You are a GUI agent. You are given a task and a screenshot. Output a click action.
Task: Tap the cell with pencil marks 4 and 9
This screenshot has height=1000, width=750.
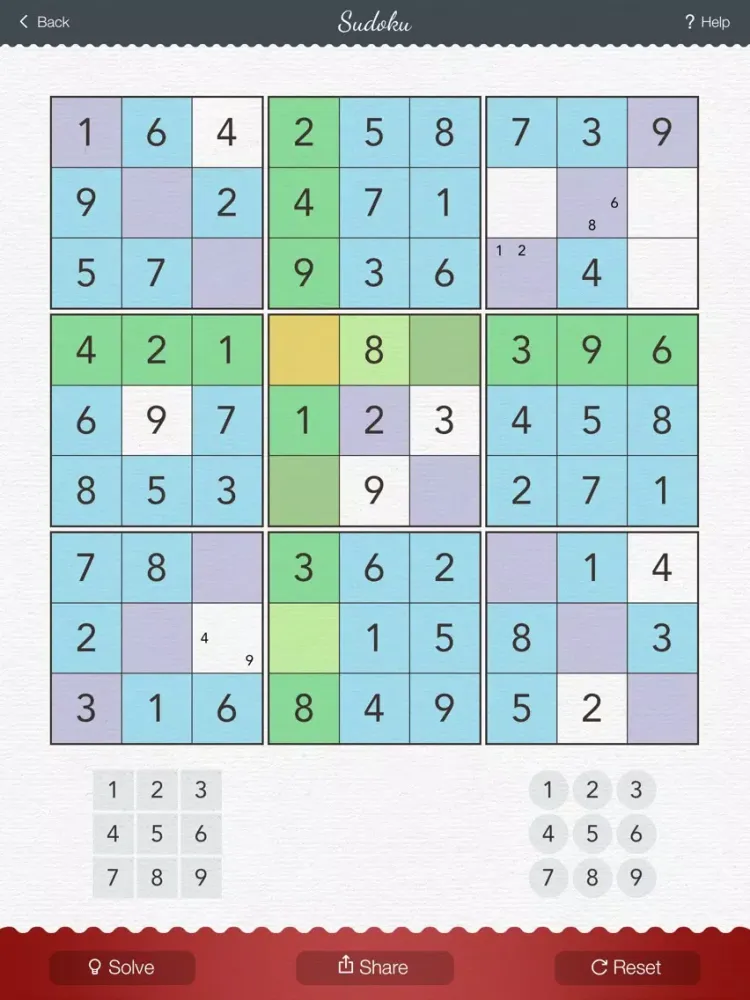point(227,638)
